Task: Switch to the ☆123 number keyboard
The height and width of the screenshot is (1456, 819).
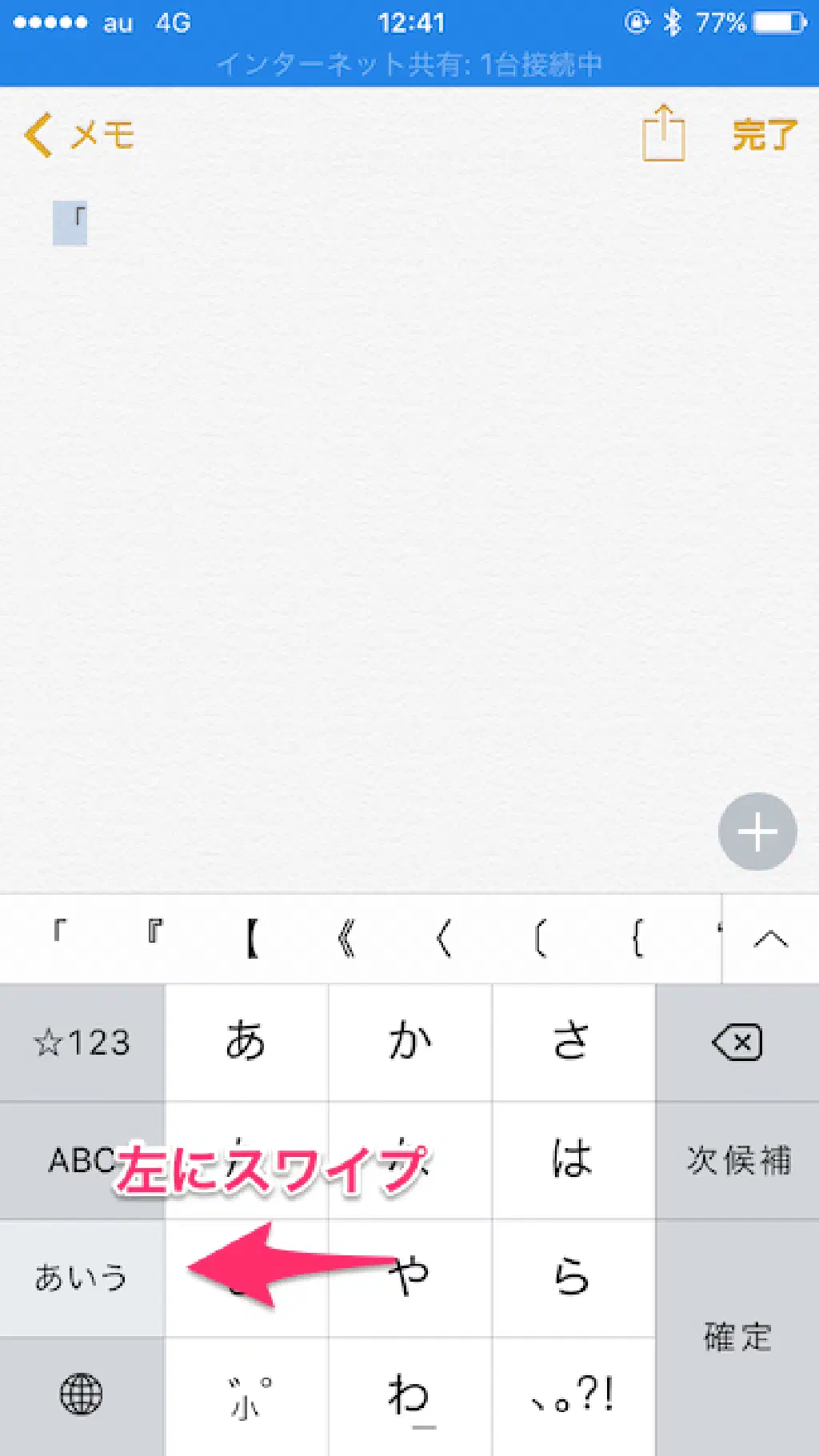Action: pyautogui.click(x=82, y=1043)
